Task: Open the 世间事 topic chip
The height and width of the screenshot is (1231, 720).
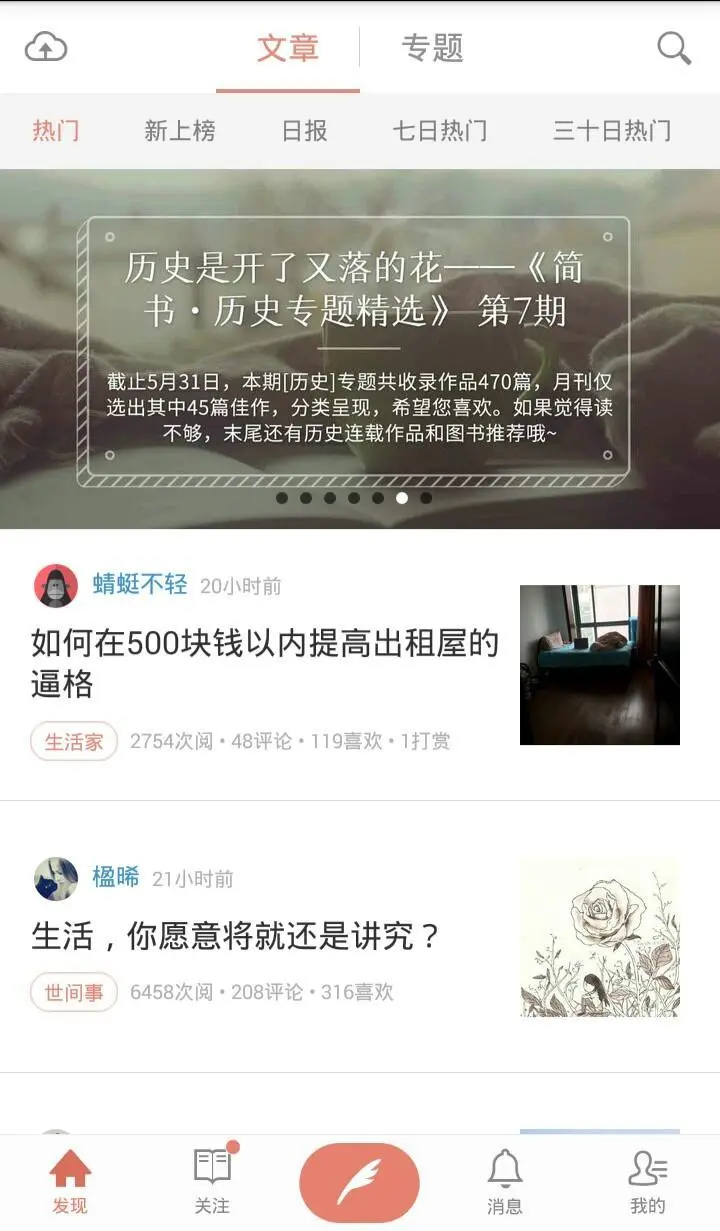Action: click(74, 993)
